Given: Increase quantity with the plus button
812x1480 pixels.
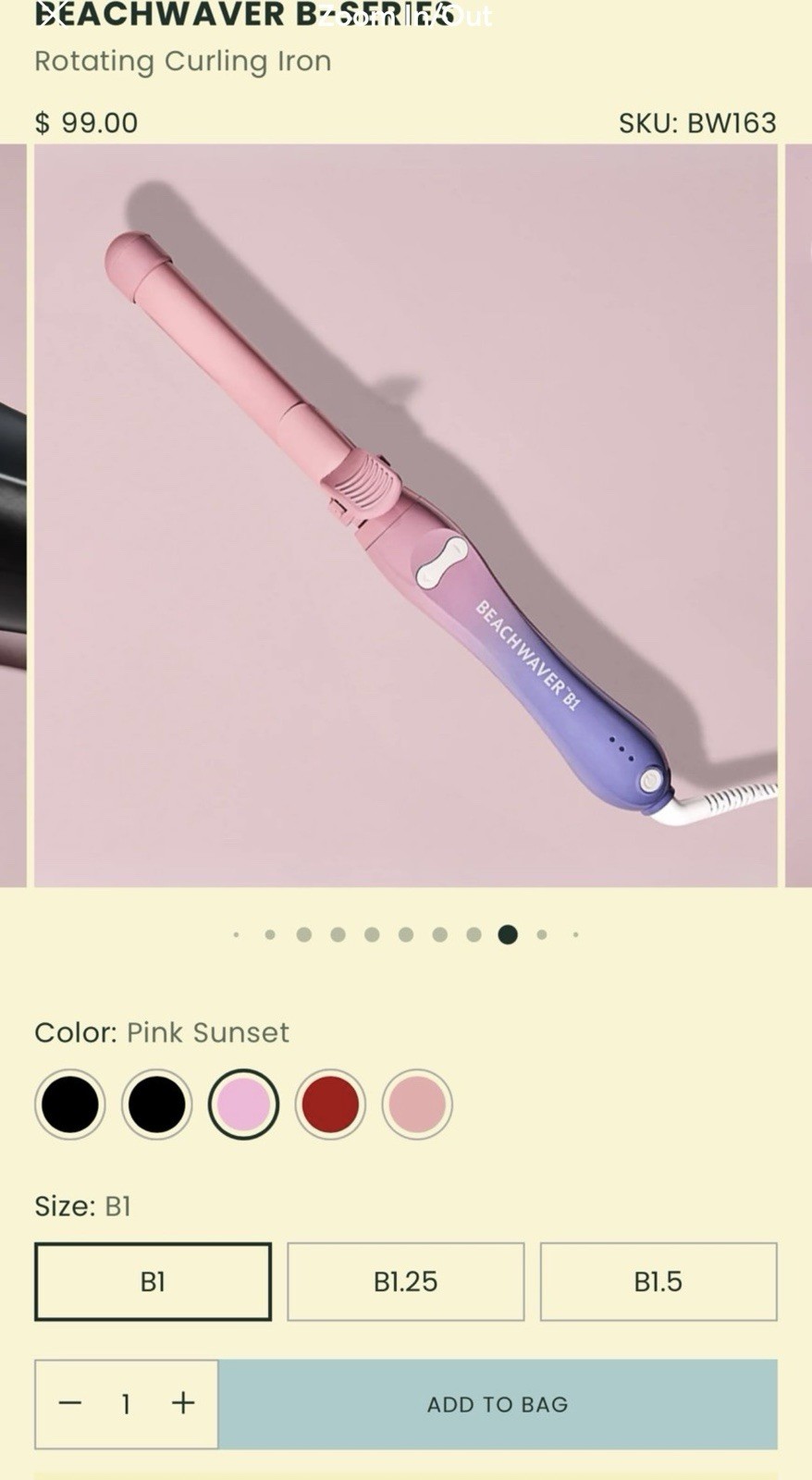Looking at the screenshot, I should click(183, 1403).
